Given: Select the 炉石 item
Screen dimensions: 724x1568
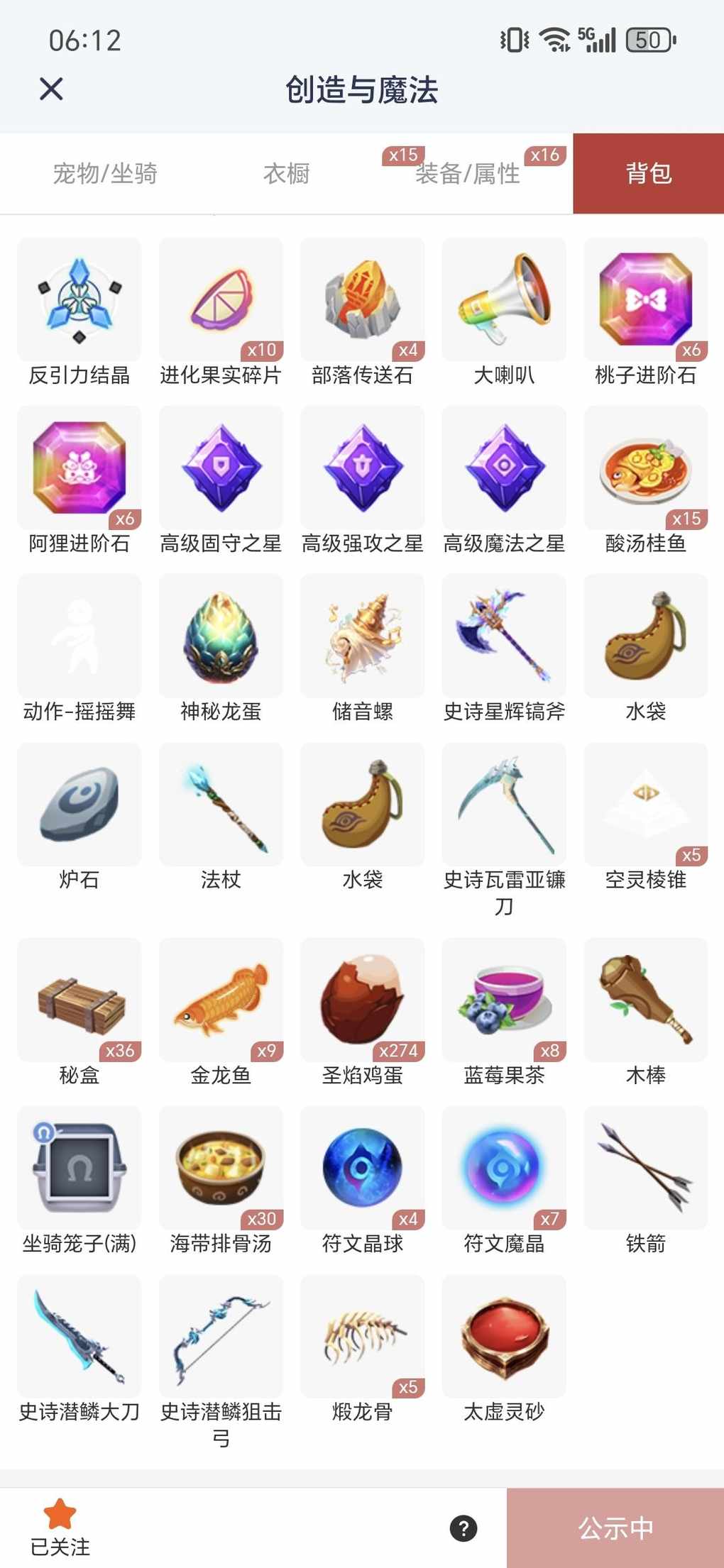Looking at the screenshot, I should click(79, 805).
